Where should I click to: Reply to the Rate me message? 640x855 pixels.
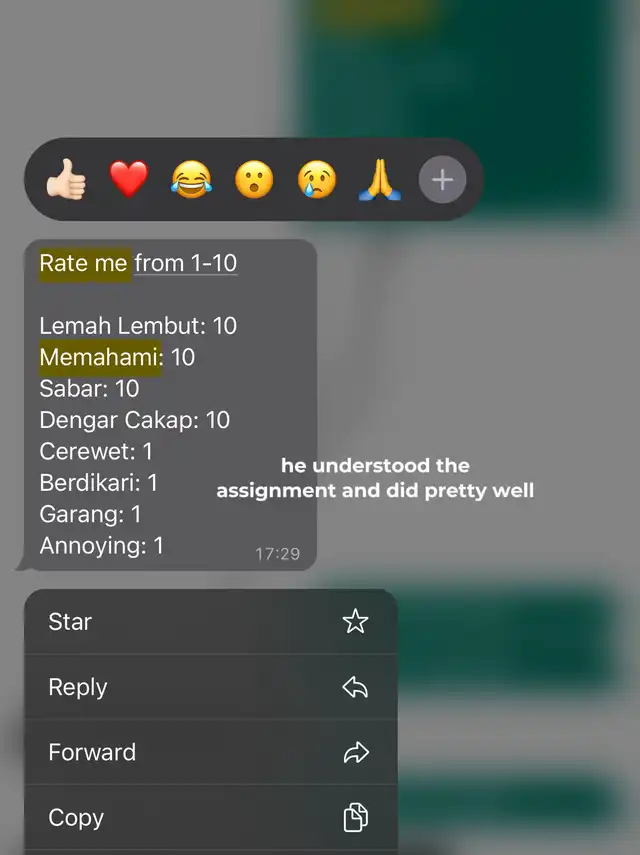(x=210, y=687)
